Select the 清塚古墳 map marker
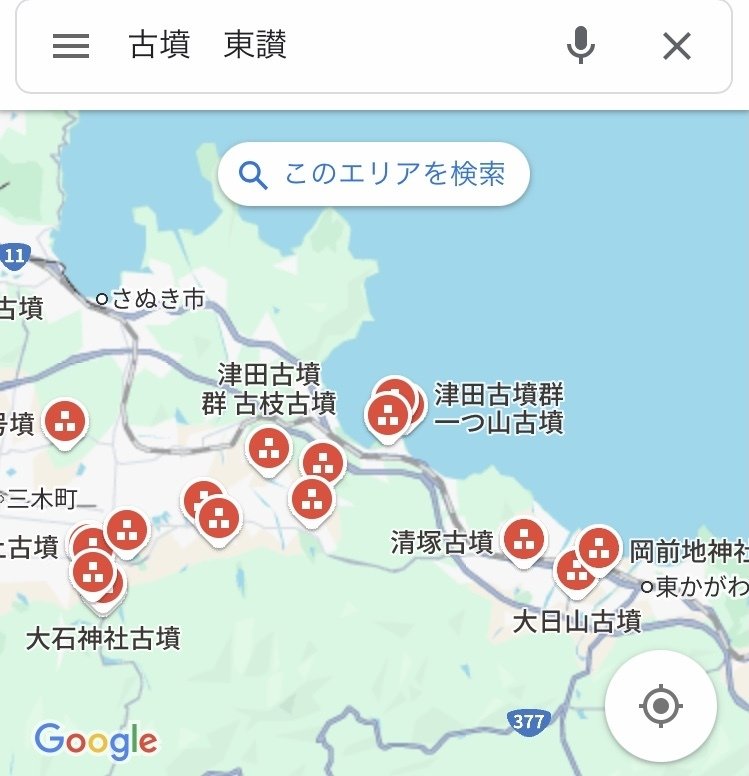Screen dimensions: 749x776 [x=524, y=541]
